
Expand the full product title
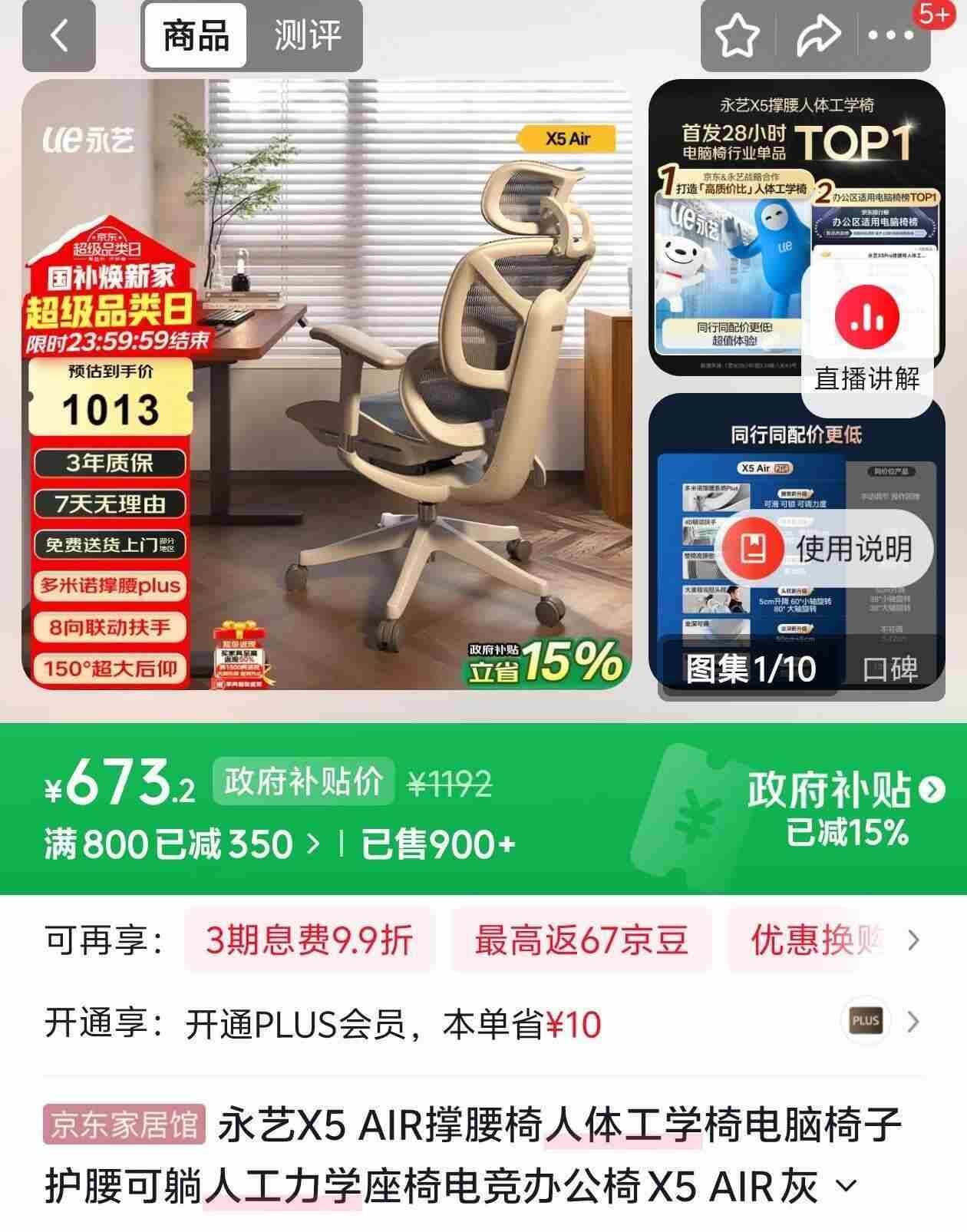846,1187
